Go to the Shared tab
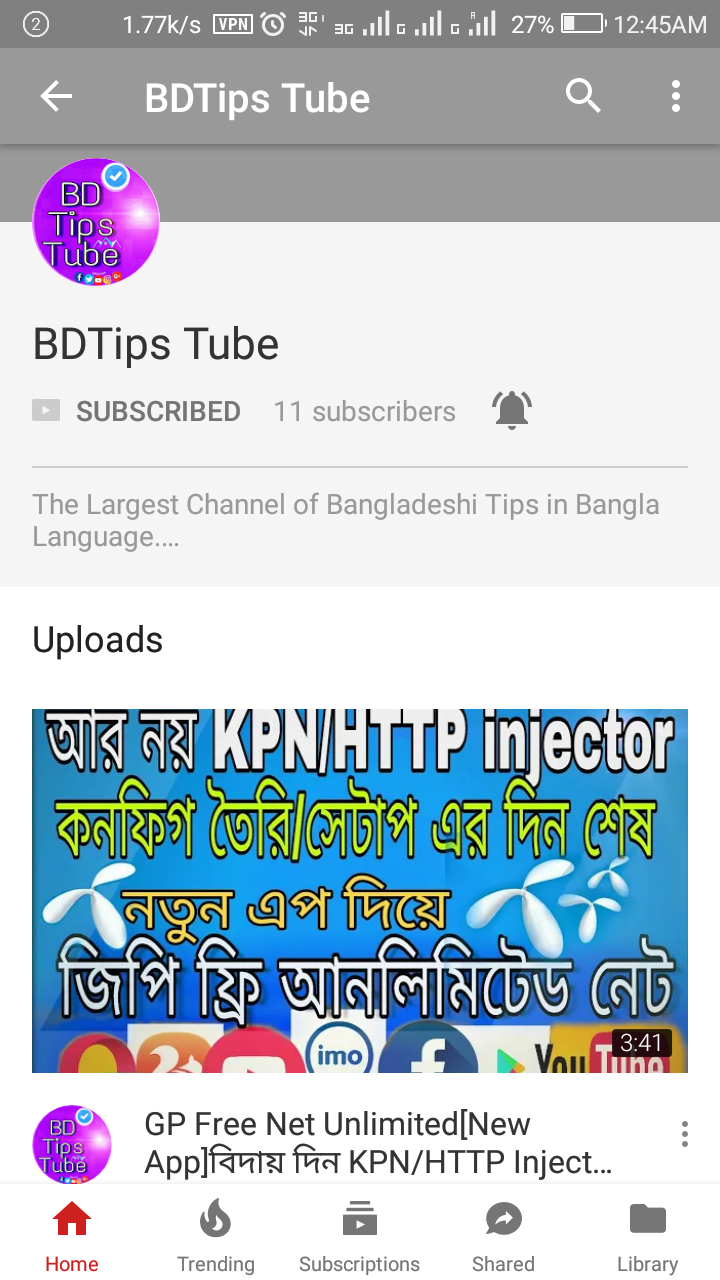The height and width of the screenshot is (1280, 720). tap(503, 1236)
